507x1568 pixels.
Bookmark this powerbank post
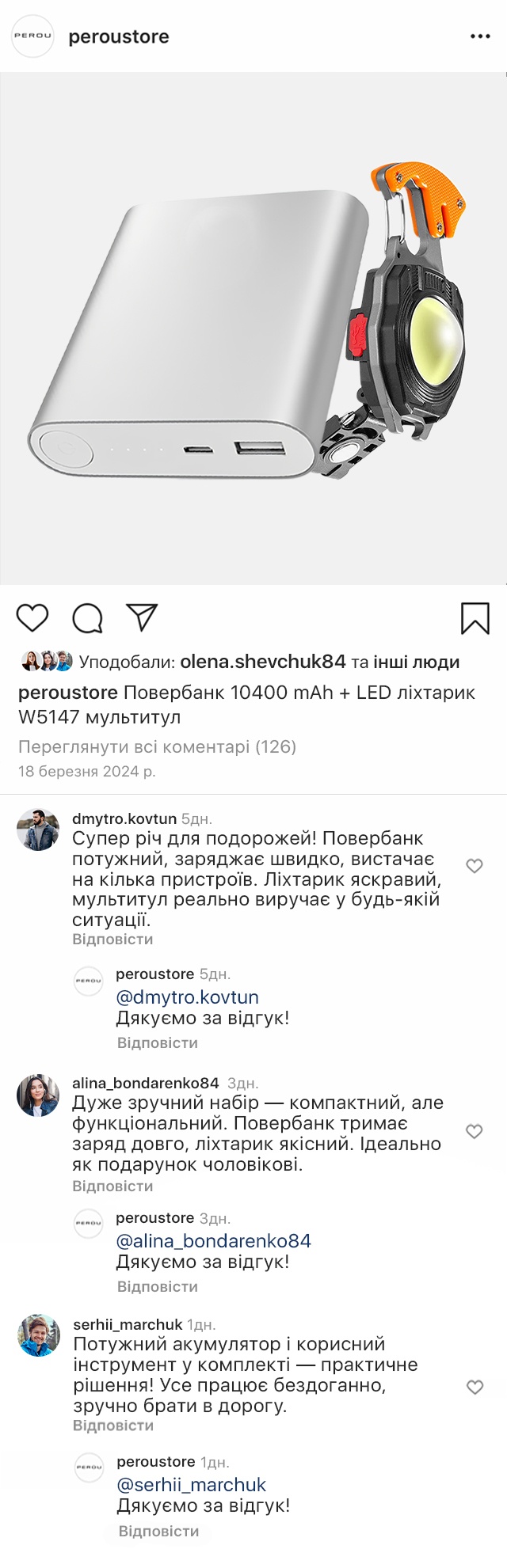tap(475, 618)
